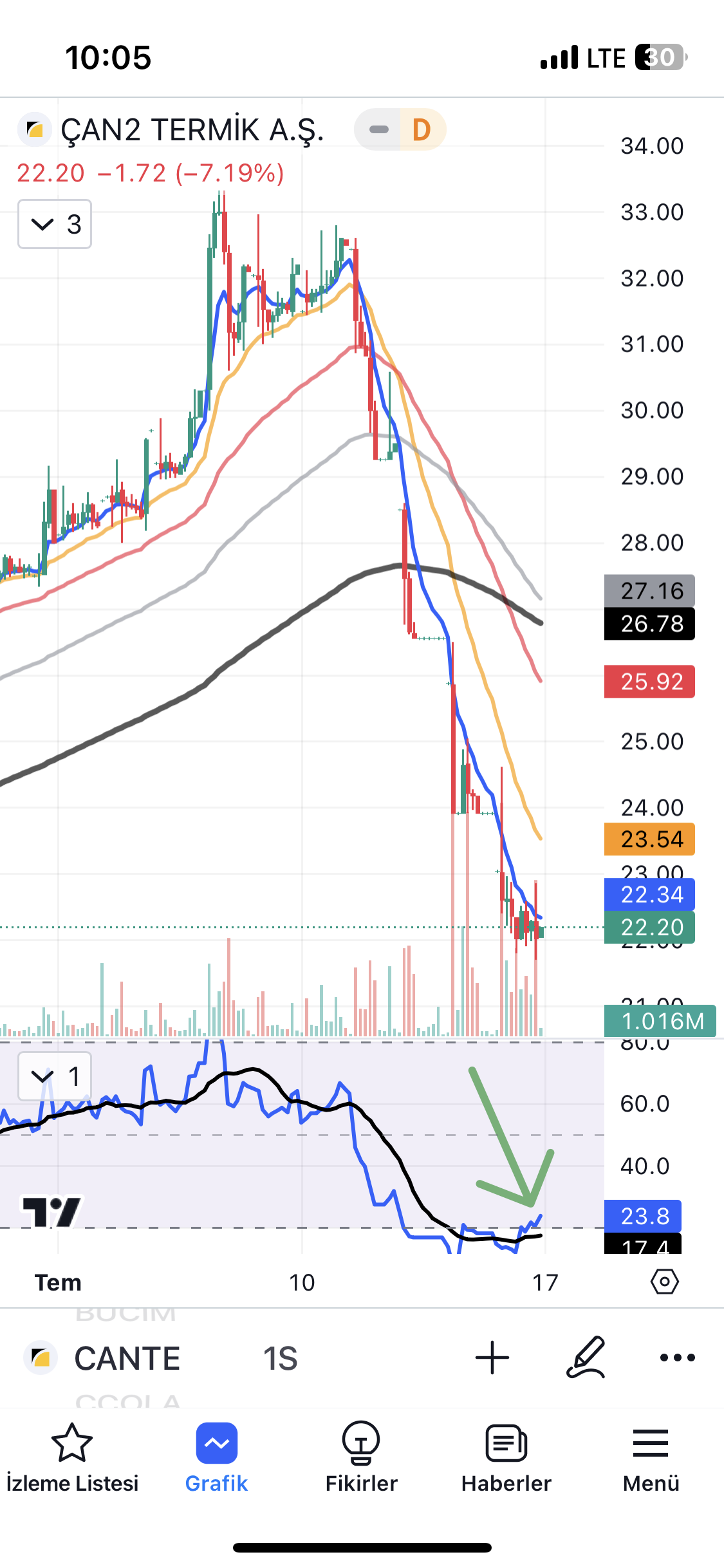Tap the ÇAN2 TERMİK A.Ş. symbol title
The width and height of the screenshot is (724, 1568).
point(192,129)
